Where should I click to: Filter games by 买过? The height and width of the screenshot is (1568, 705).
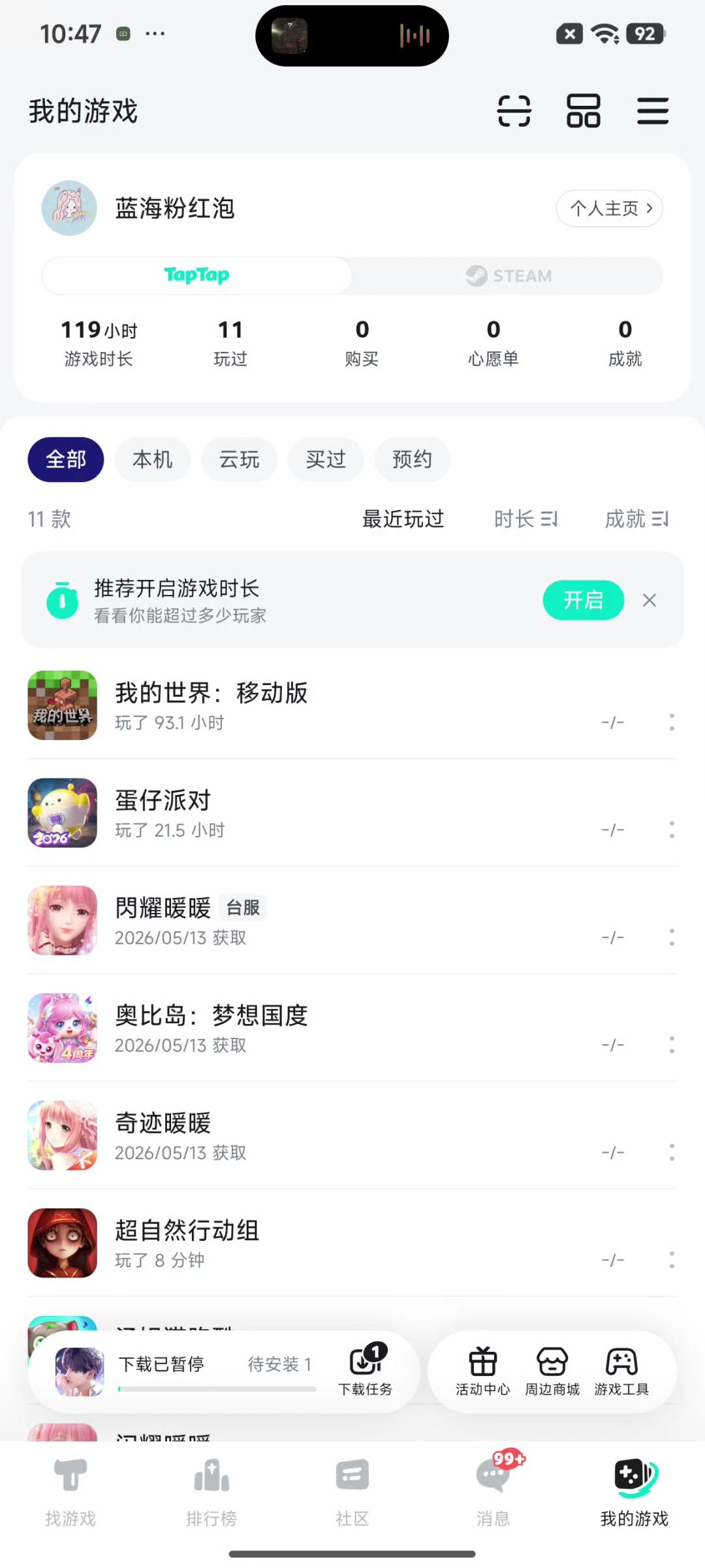(326, 459)
